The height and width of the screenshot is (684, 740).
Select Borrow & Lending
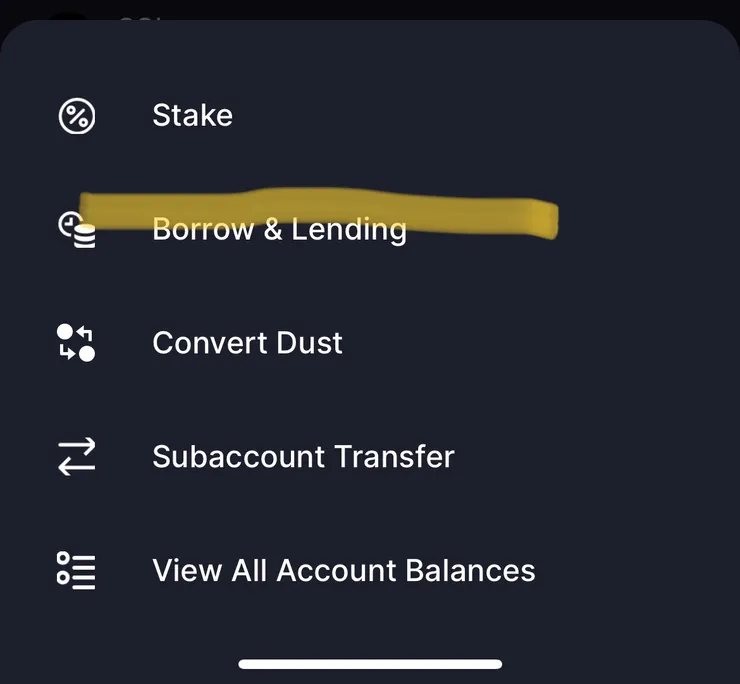click(x=279, y=229)
